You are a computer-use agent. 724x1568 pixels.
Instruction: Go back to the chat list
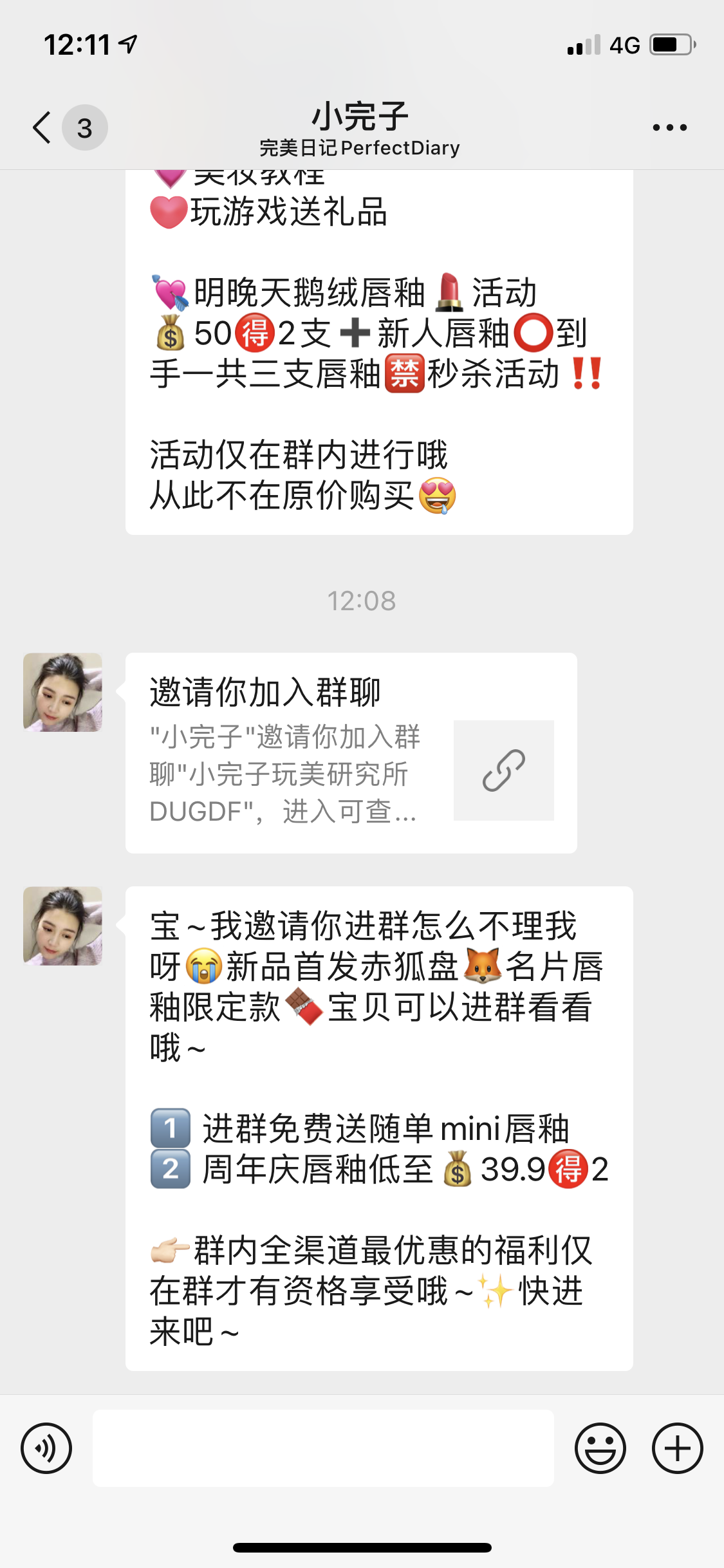42,127
